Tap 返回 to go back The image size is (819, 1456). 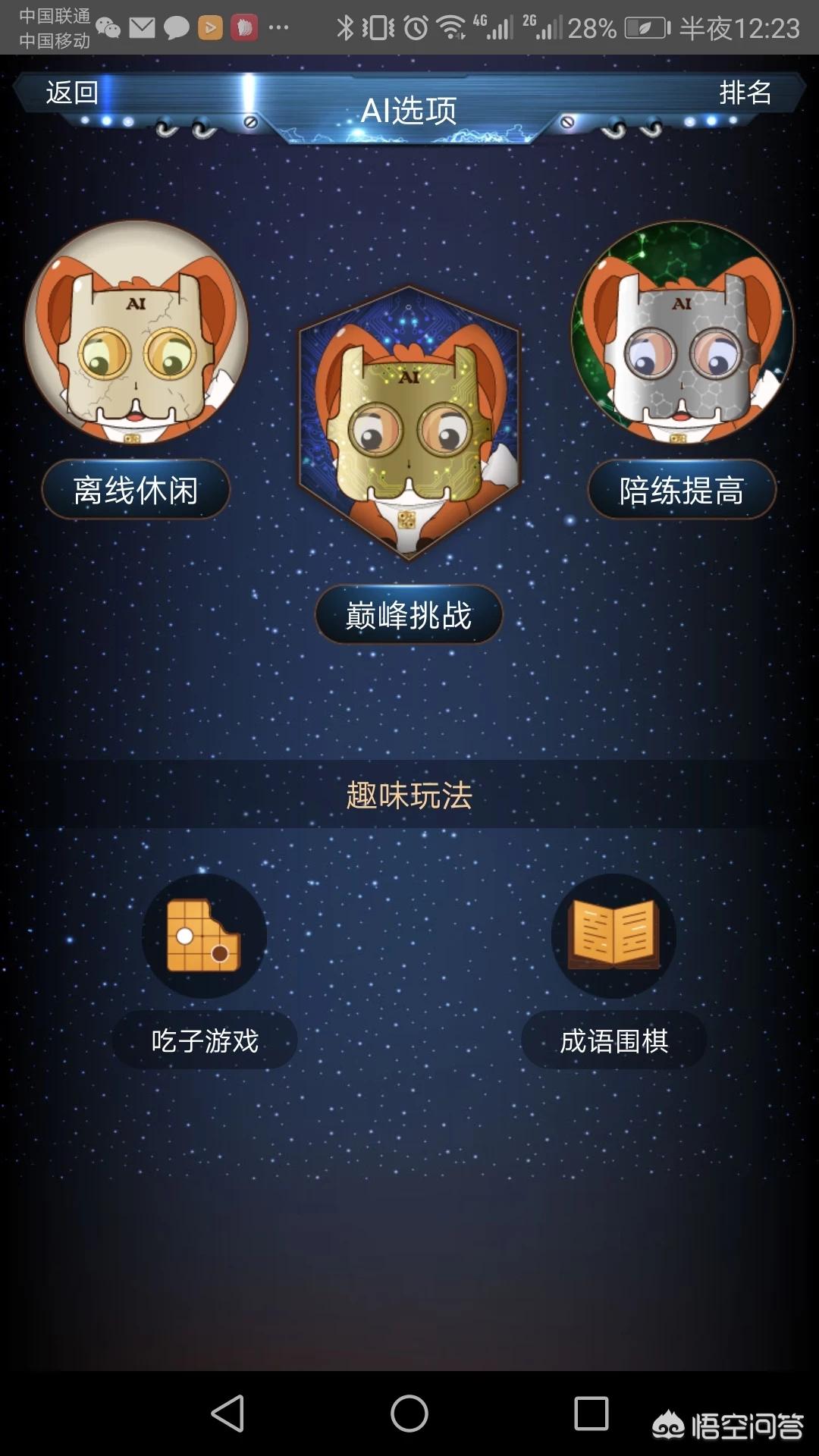[72, 93]
